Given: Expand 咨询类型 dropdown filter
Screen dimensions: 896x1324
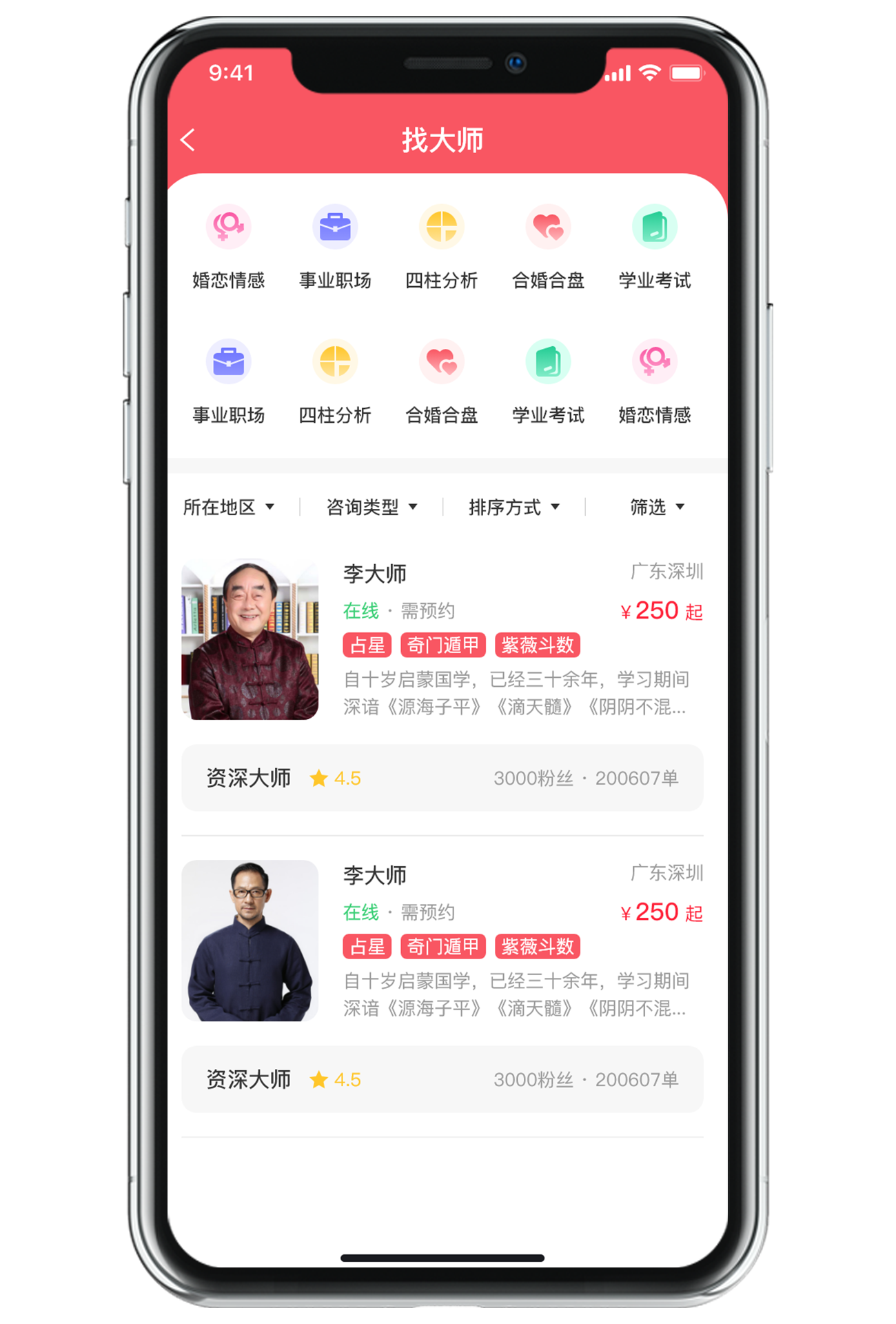Looking at the screenshot, I should pos(371,508).
